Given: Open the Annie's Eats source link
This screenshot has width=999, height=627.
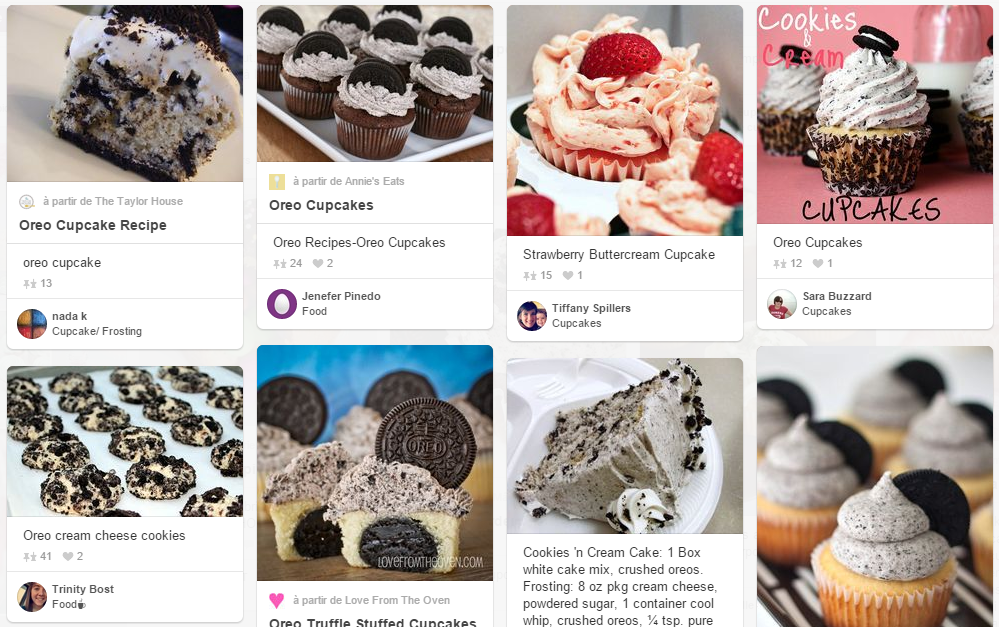Looking at the screenshot, I should coord(348,182).
